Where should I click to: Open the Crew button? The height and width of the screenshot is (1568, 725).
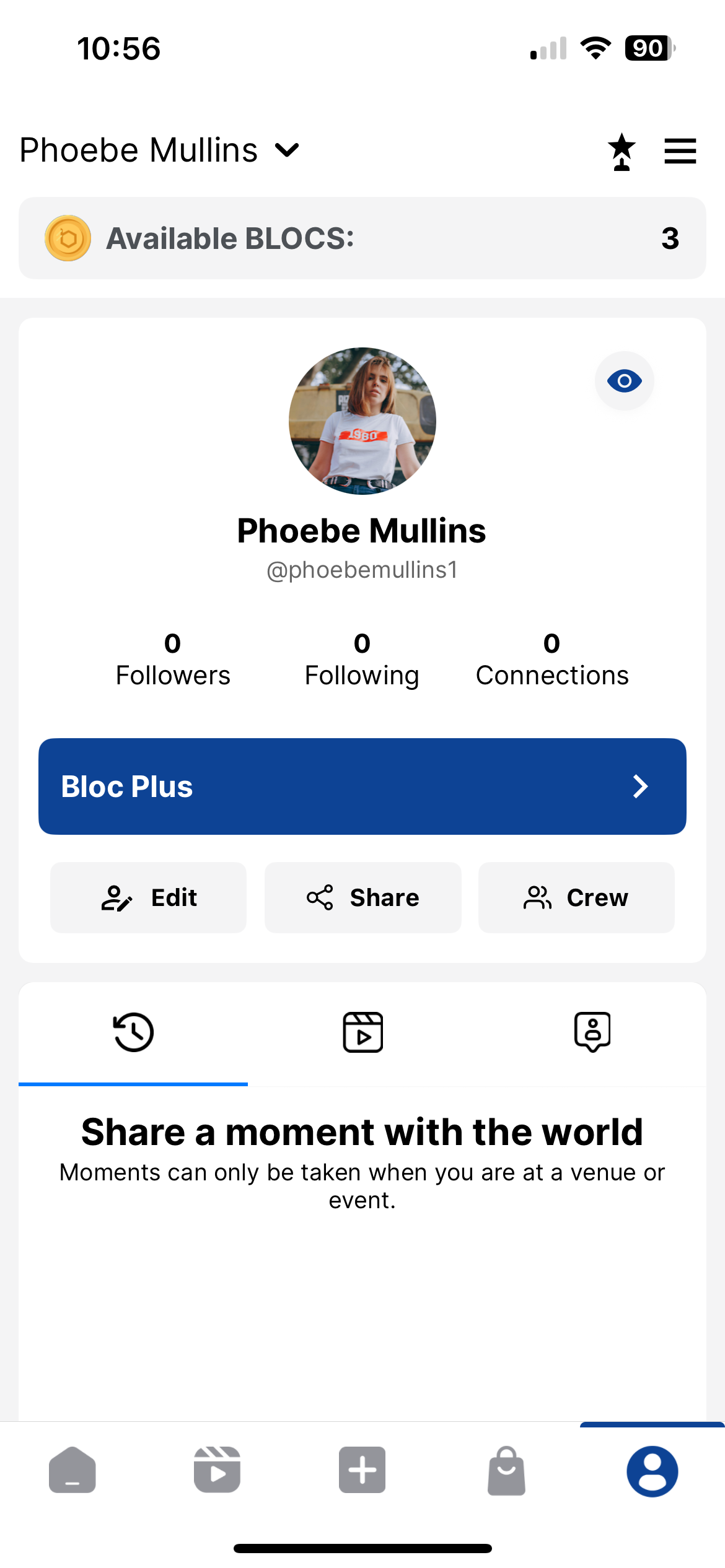pos(576,897)
